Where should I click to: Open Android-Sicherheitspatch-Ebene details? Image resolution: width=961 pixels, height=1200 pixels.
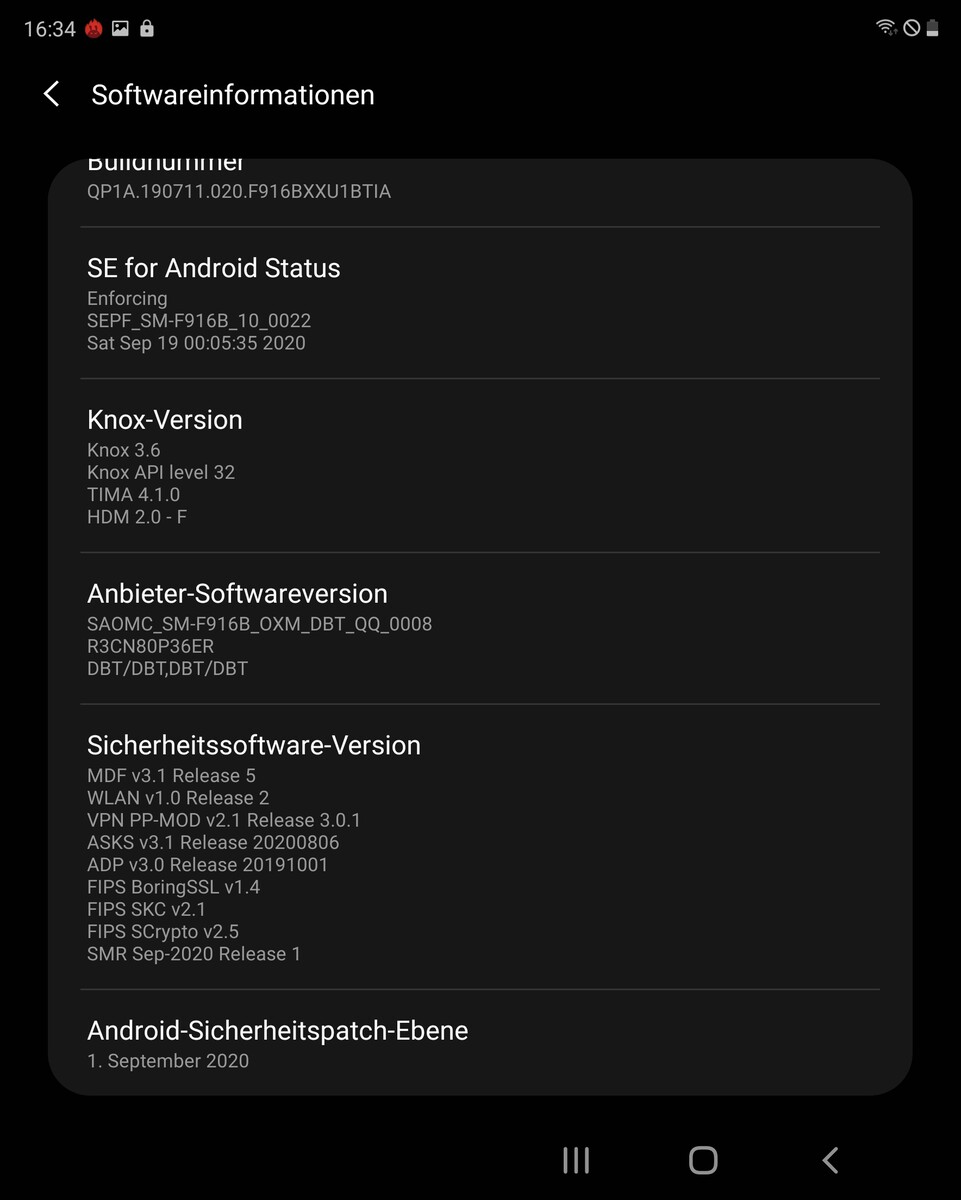pyautogui.click(x=479, y=1043)
